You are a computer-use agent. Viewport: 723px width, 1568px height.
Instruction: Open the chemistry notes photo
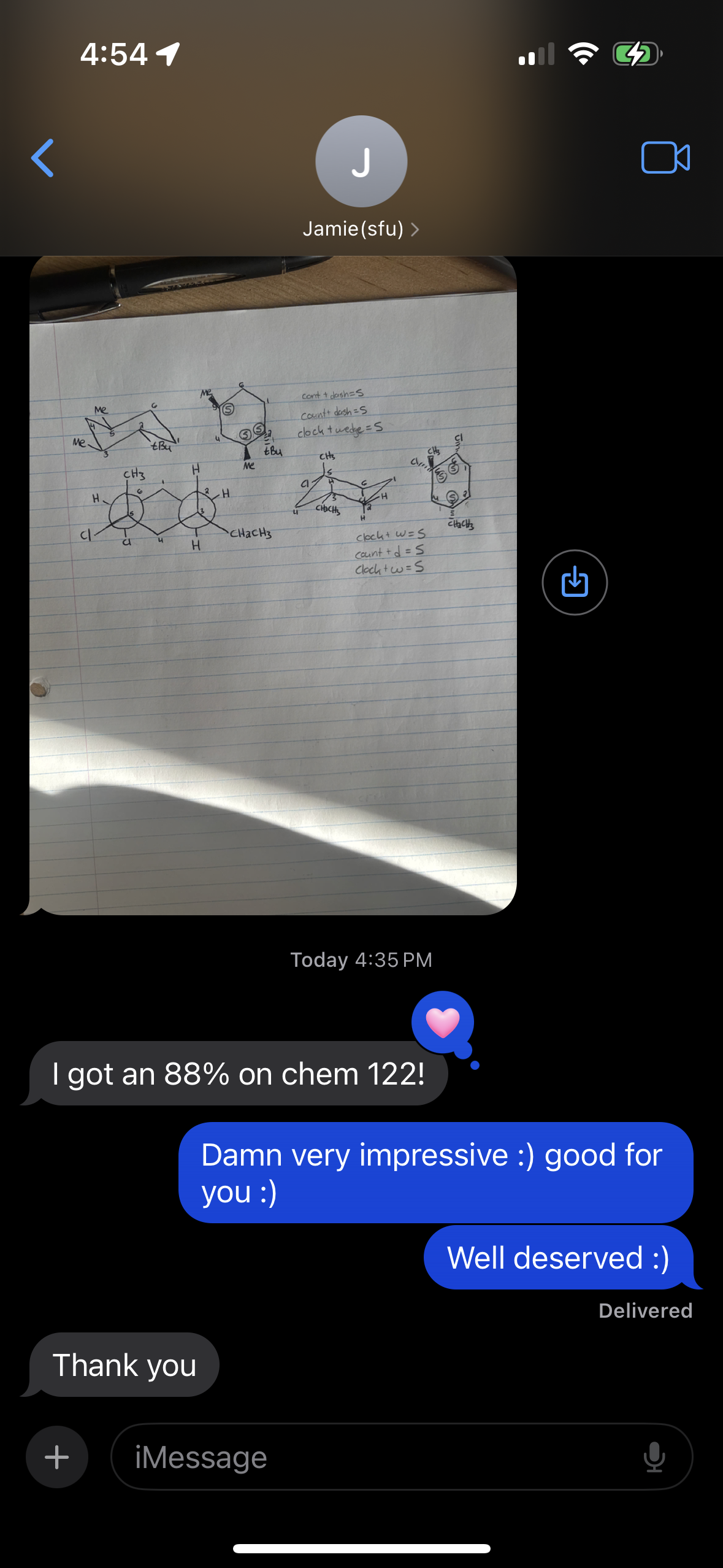point(273,585)
